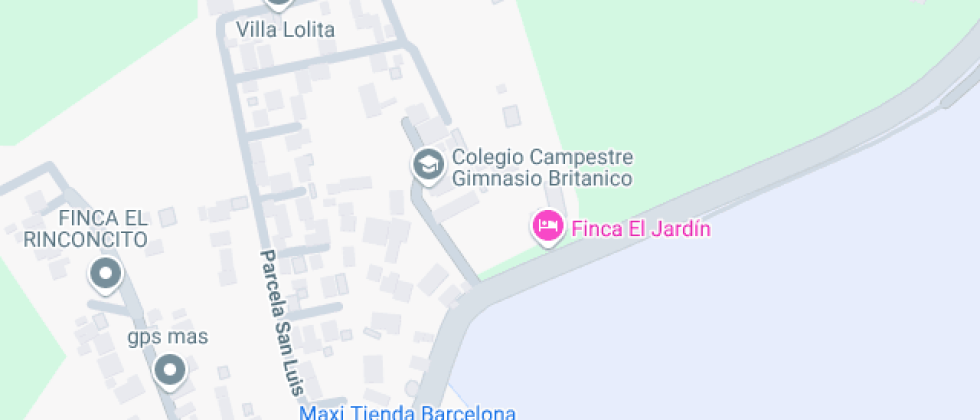
Task: Open Maxi Tienda Barcelona place label
Action: point(408,412)
